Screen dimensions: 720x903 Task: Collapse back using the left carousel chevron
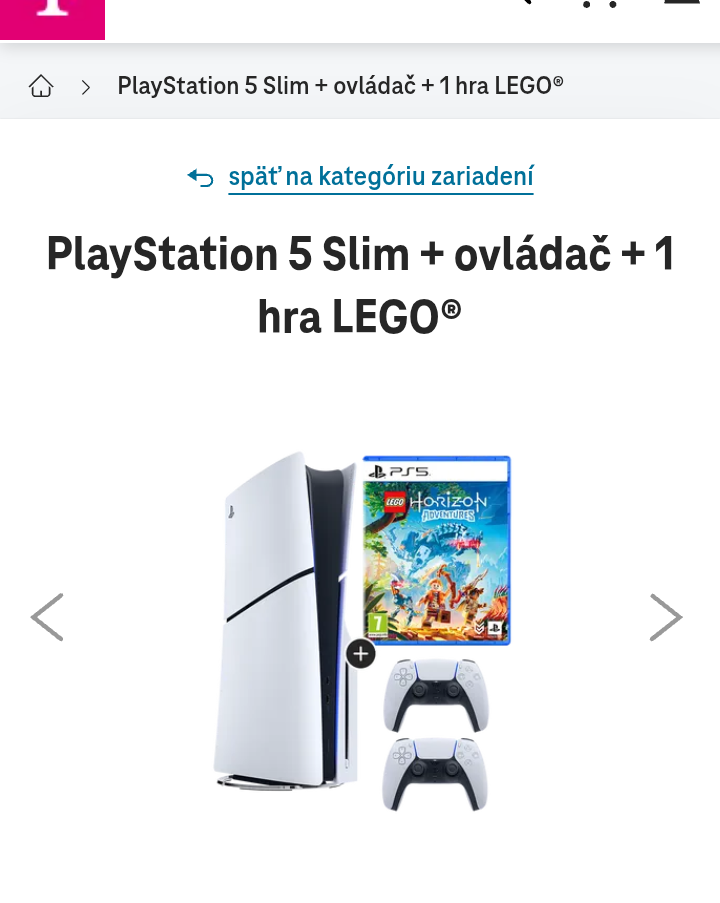[x=47, y=617]
